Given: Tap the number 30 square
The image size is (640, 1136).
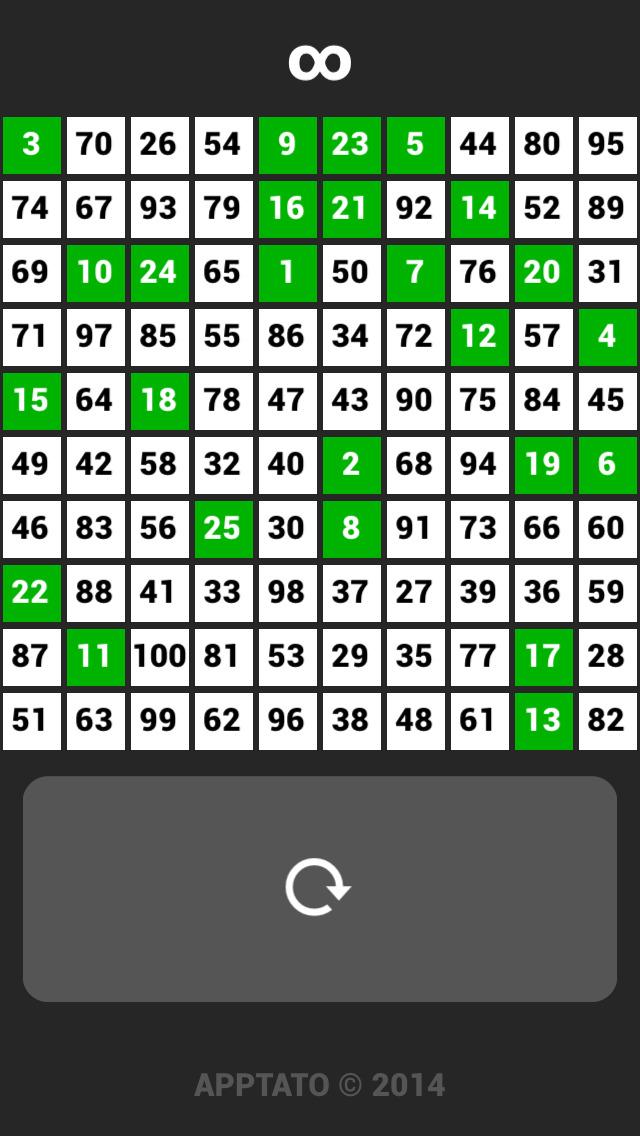Looking at the screenshot, I should 286,529.
